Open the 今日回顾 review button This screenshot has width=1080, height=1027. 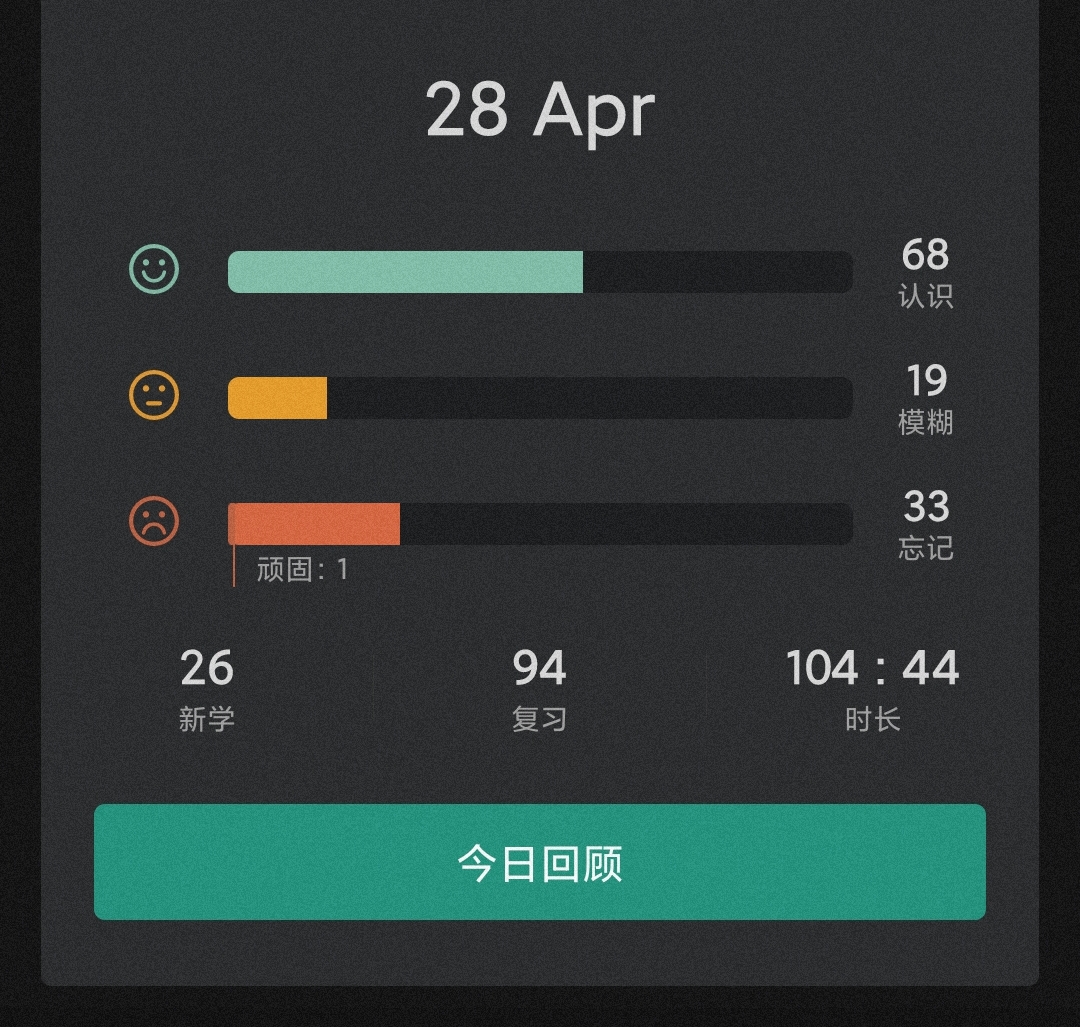pyautogui.click(x=540, y=862)
